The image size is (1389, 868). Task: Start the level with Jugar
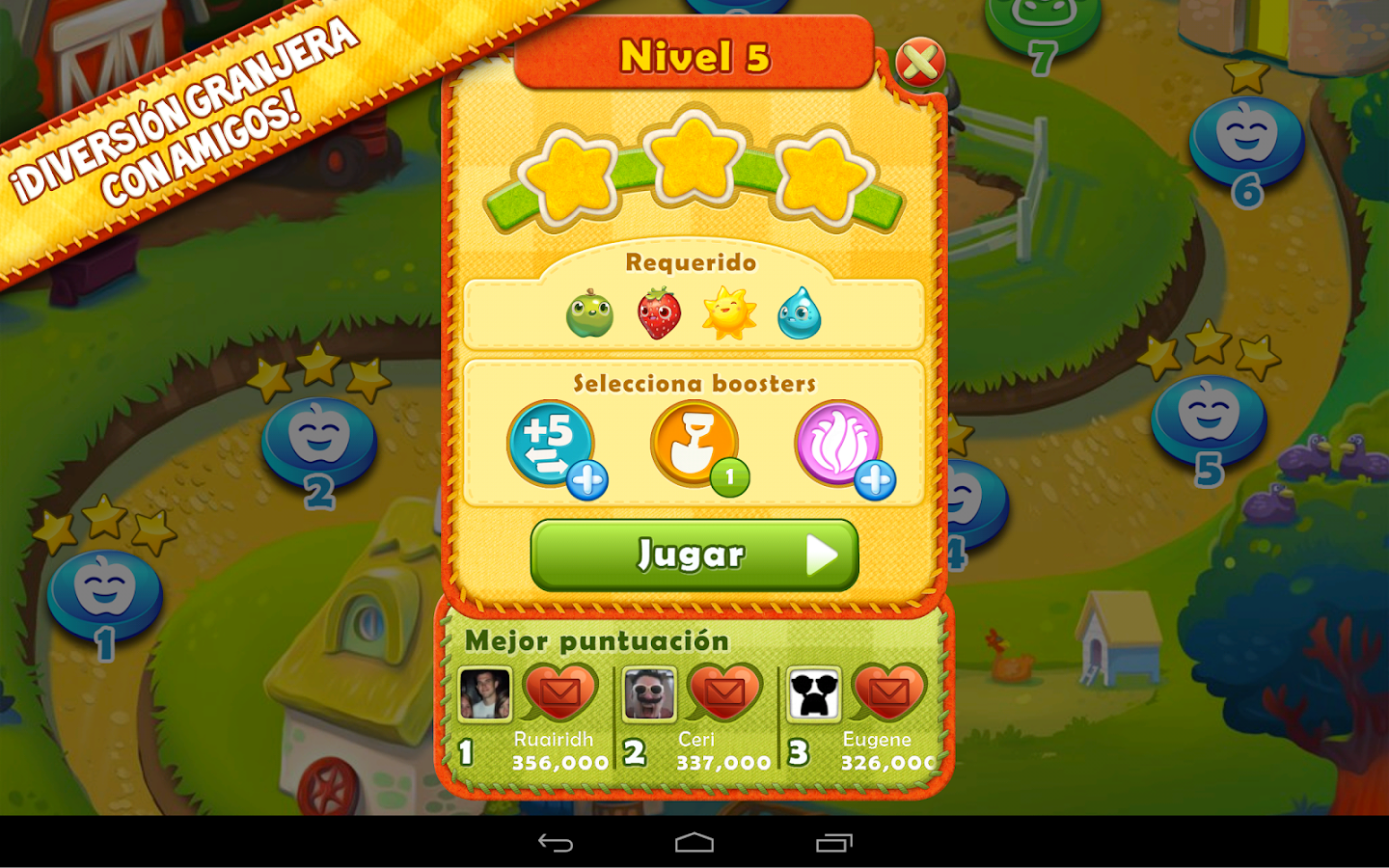click(694, 556)
